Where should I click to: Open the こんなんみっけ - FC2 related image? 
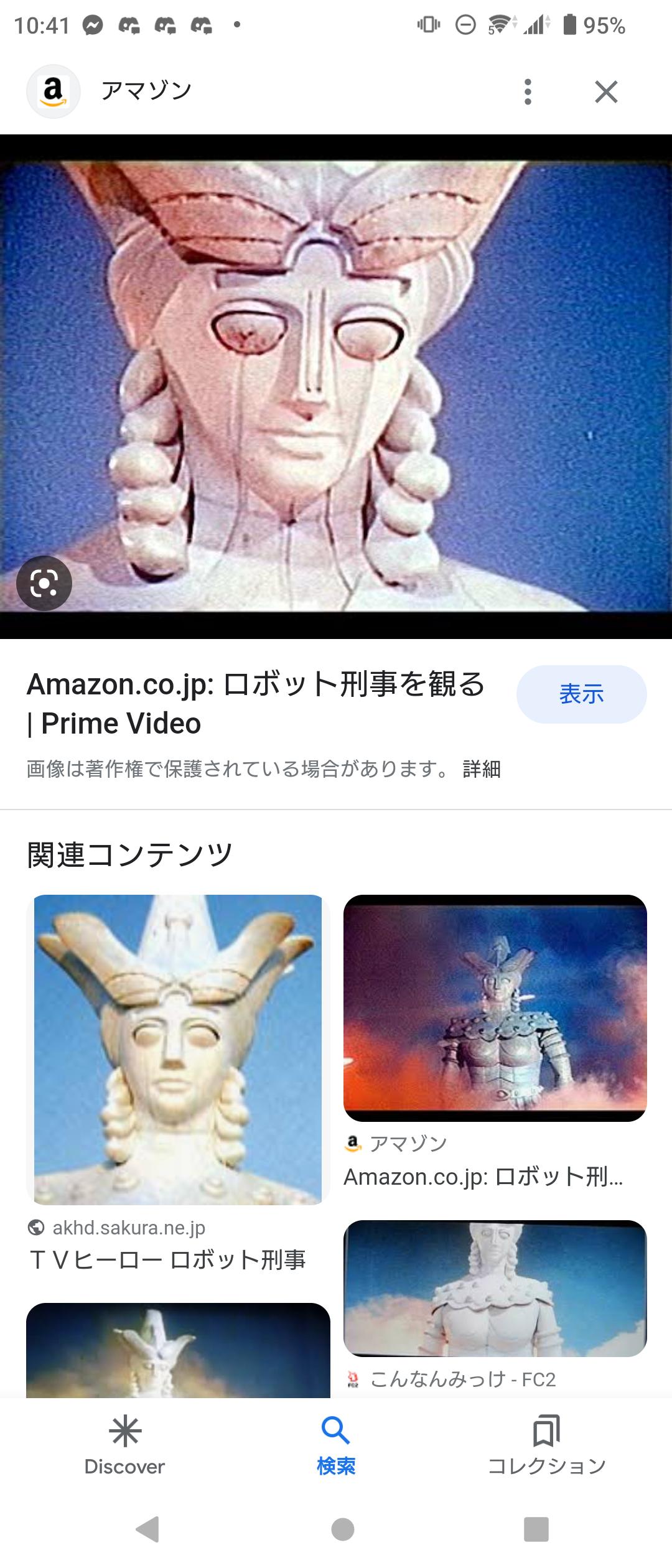[495, 1288]
